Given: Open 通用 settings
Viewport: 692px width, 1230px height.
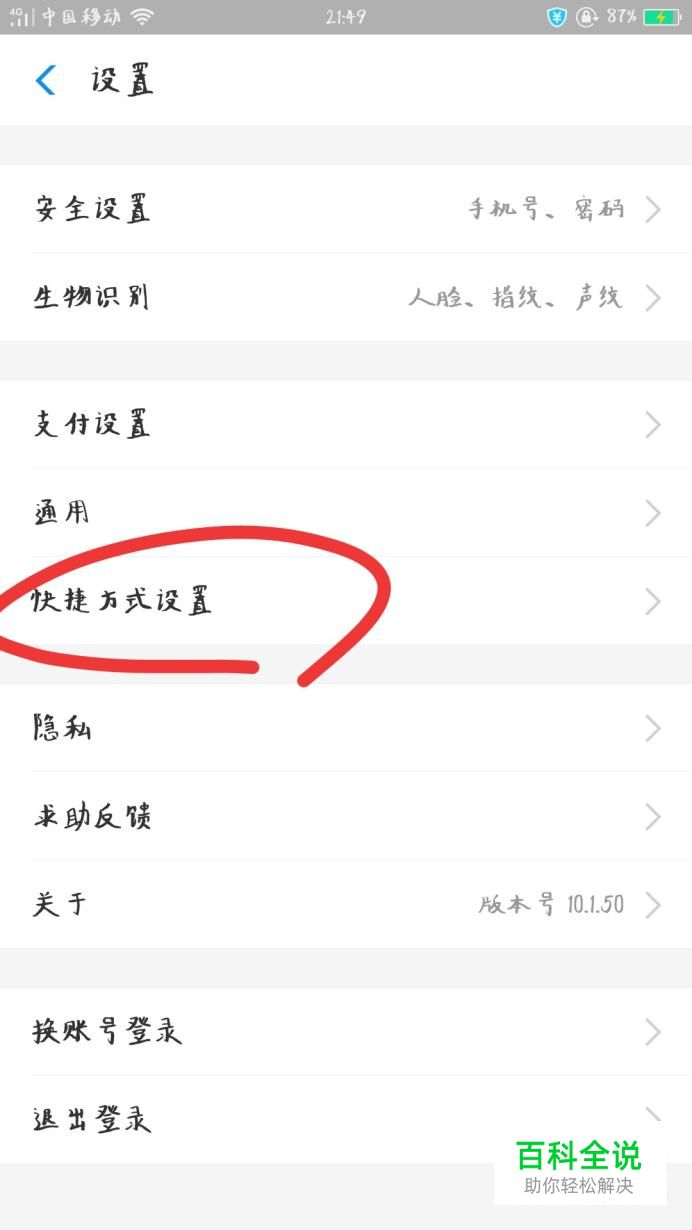Looking at the screenshot, I should 346,513.
